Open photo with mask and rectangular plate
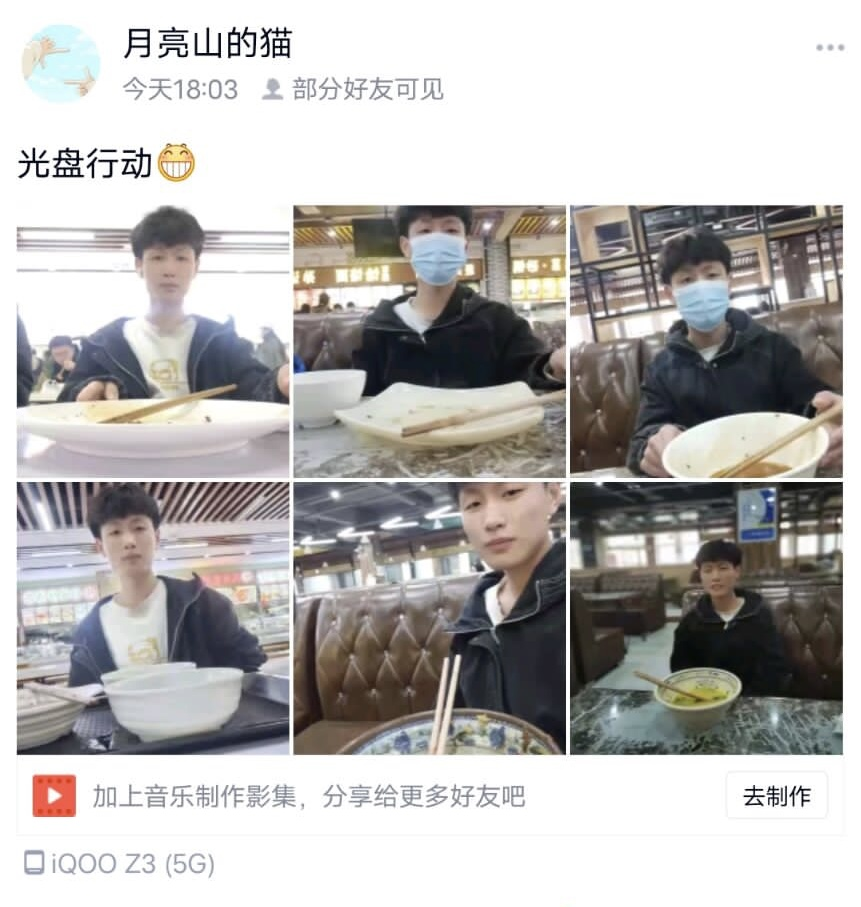The height and width of the screenshot is (907, 861). (x=429, y=341)
